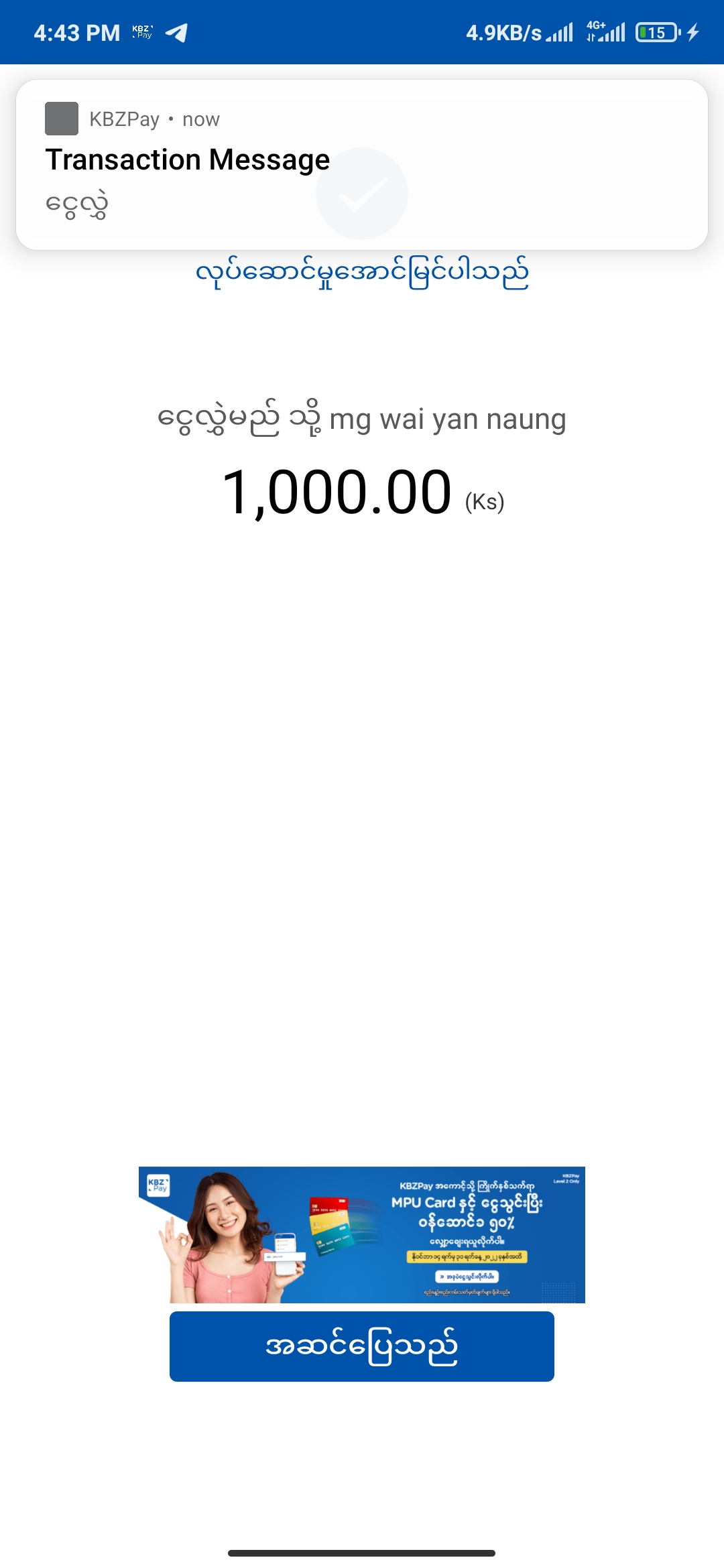Open the KBZPay Transaction Message notification
The width and height of the screenshot is (724, 1568).
click(362, 165)
